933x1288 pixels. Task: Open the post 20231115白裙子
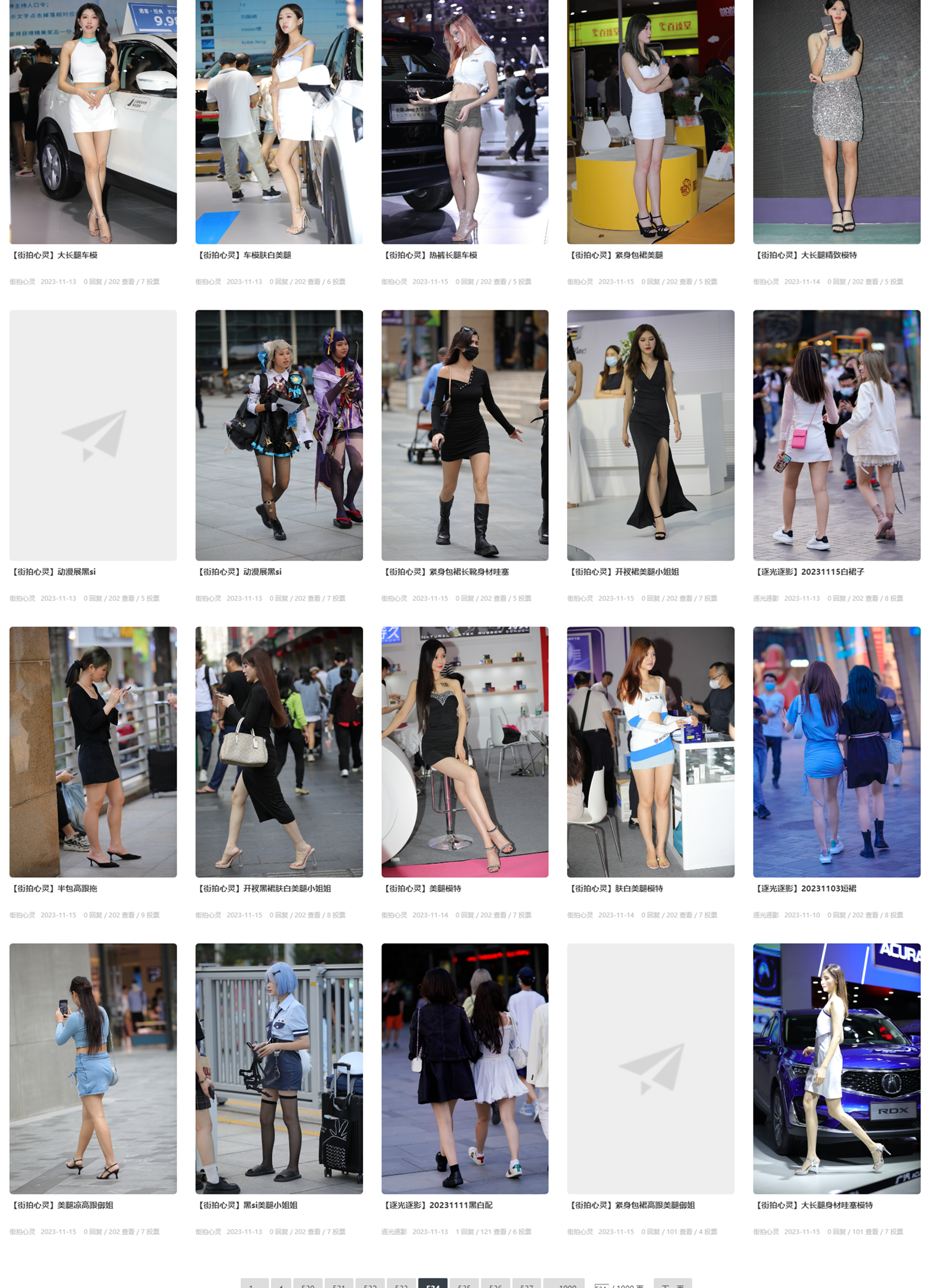point(809,572)
